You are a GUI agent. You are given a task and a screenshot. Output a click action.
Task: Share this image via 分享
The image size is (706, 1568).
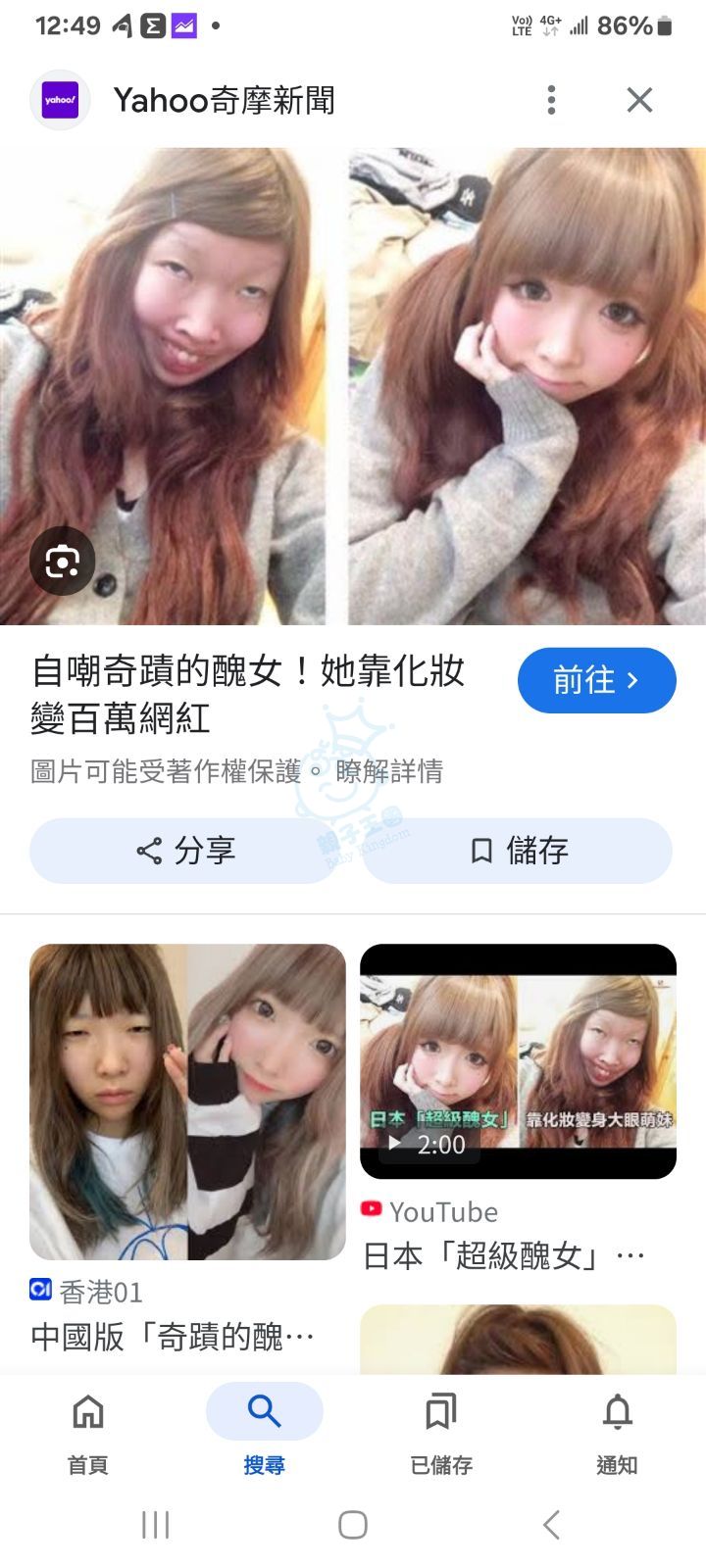[x=186, y=851]
